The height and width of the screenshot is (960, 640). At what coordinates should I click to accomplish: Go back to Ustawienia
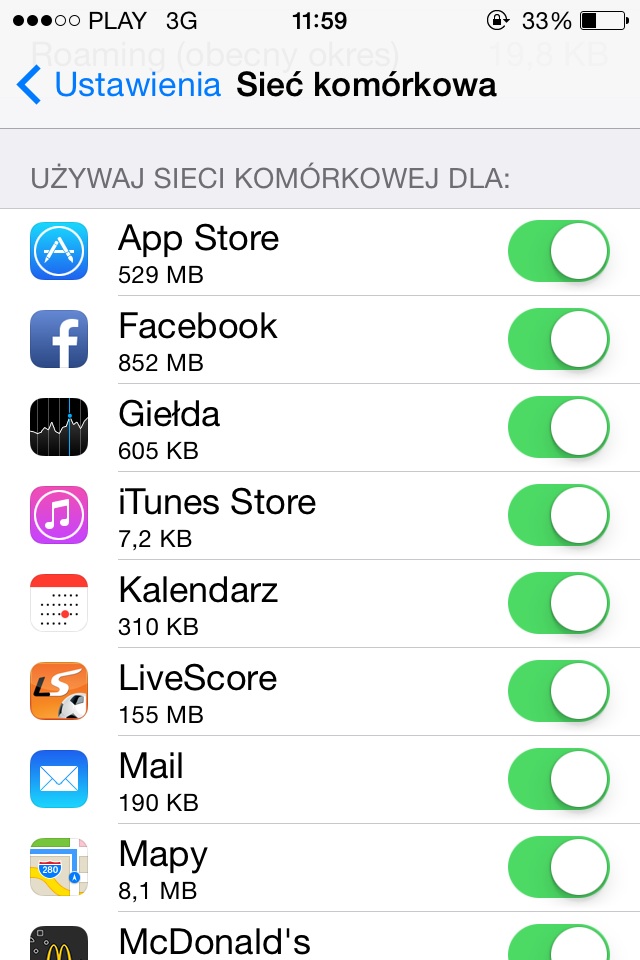pyautogui.click(x=120, y=85)
